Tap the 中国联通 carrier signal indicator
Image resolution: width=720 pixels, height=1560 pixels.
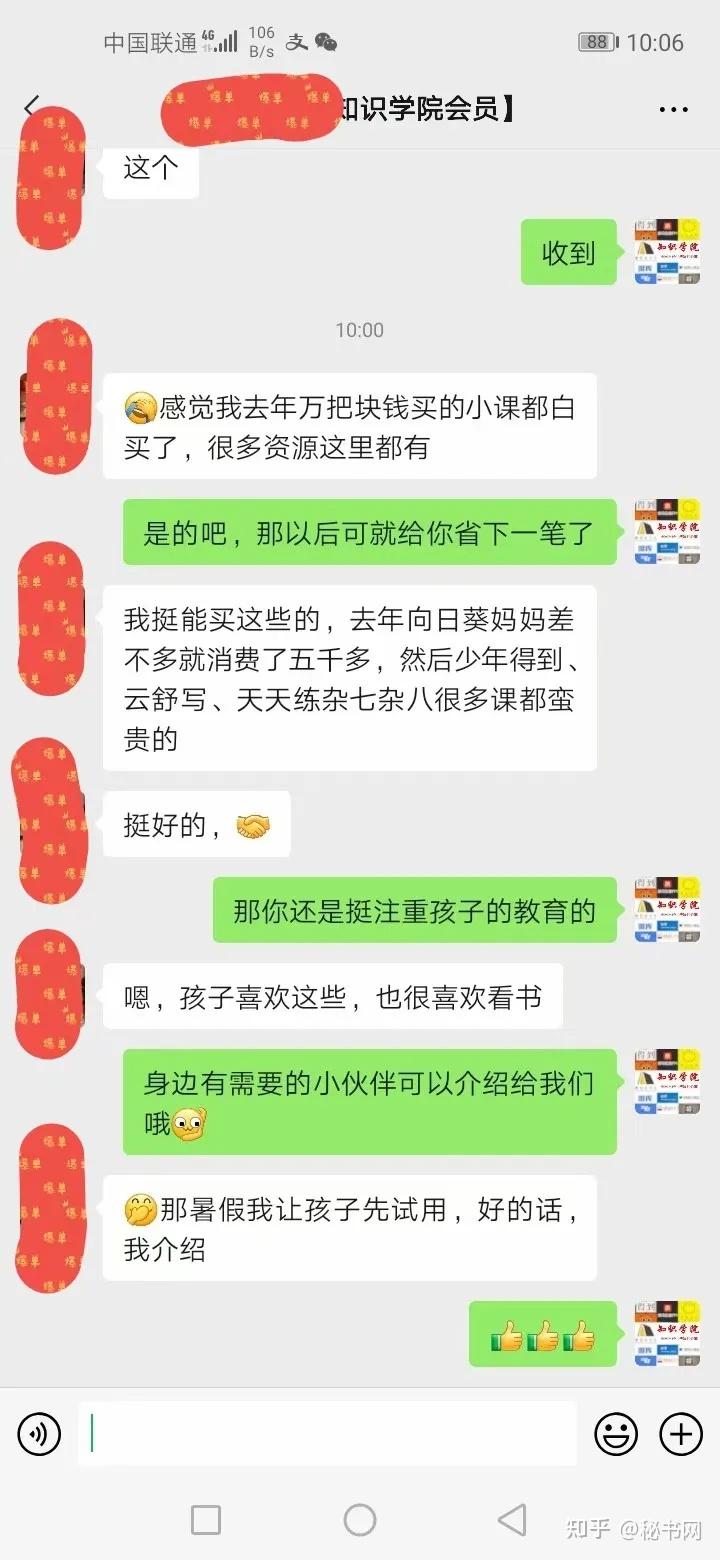160,42
